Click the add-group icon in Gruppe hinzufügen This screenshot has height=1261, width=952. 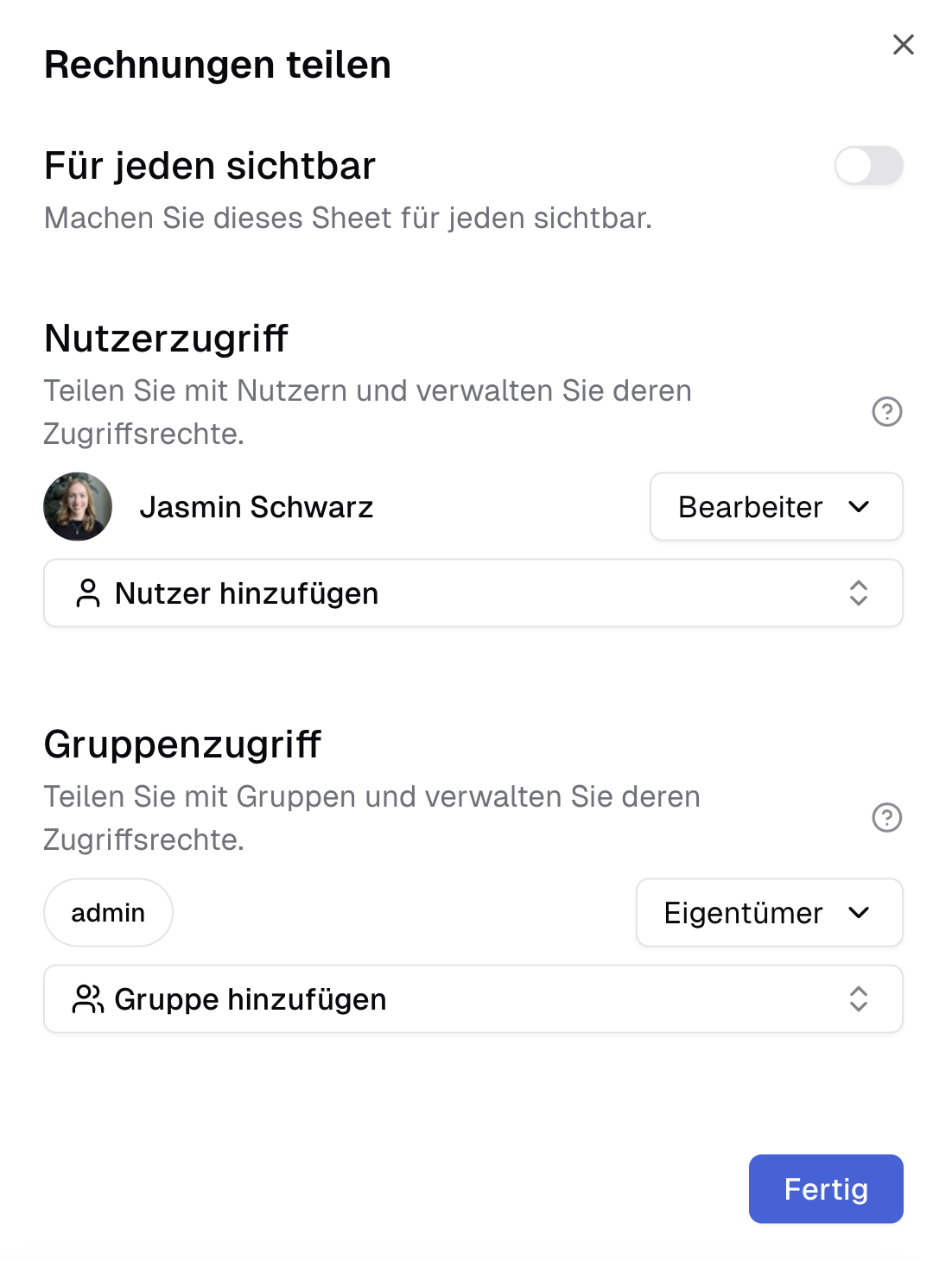pyautogui.click(x=86, y=999)
